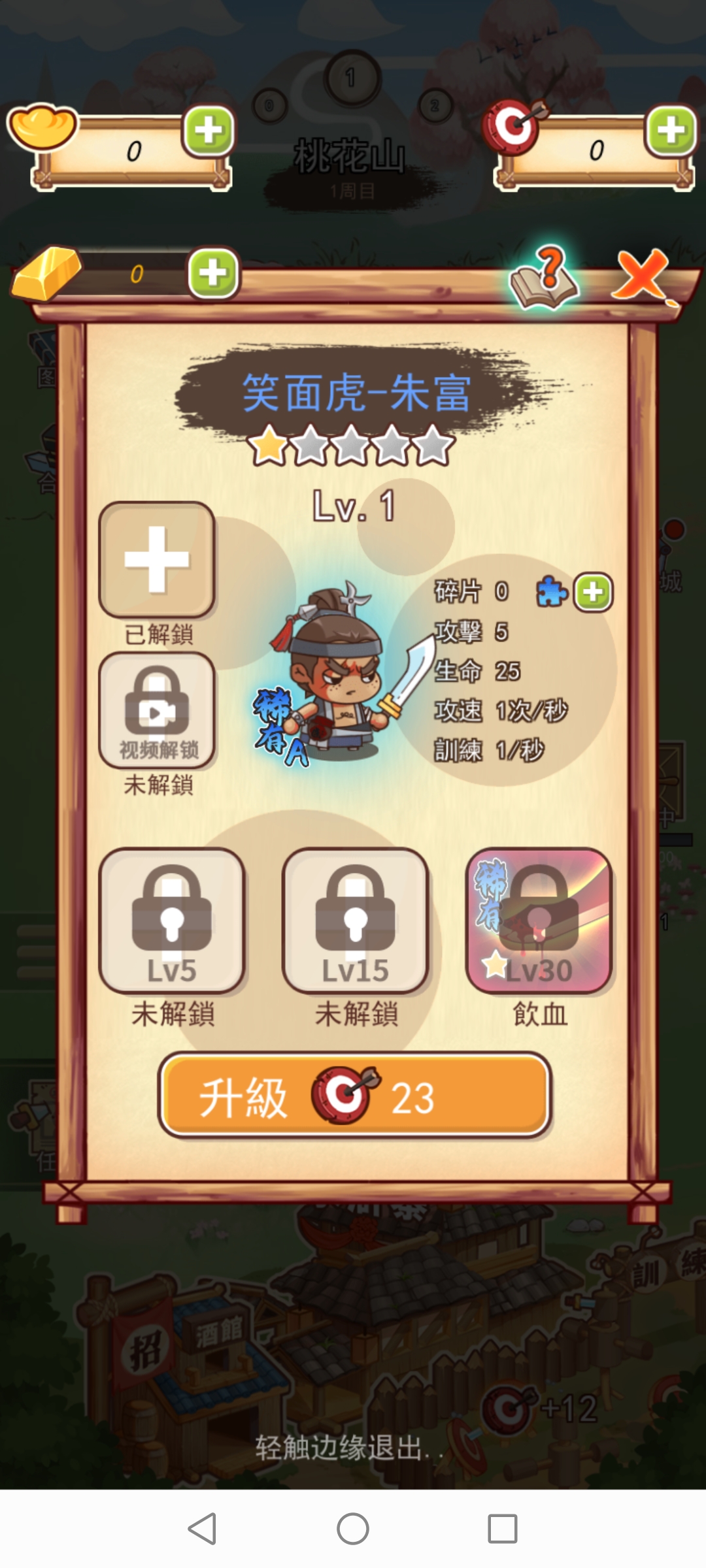
Task: Open the unlocked 已解鎖 plus slot
Action: [157, 560]
